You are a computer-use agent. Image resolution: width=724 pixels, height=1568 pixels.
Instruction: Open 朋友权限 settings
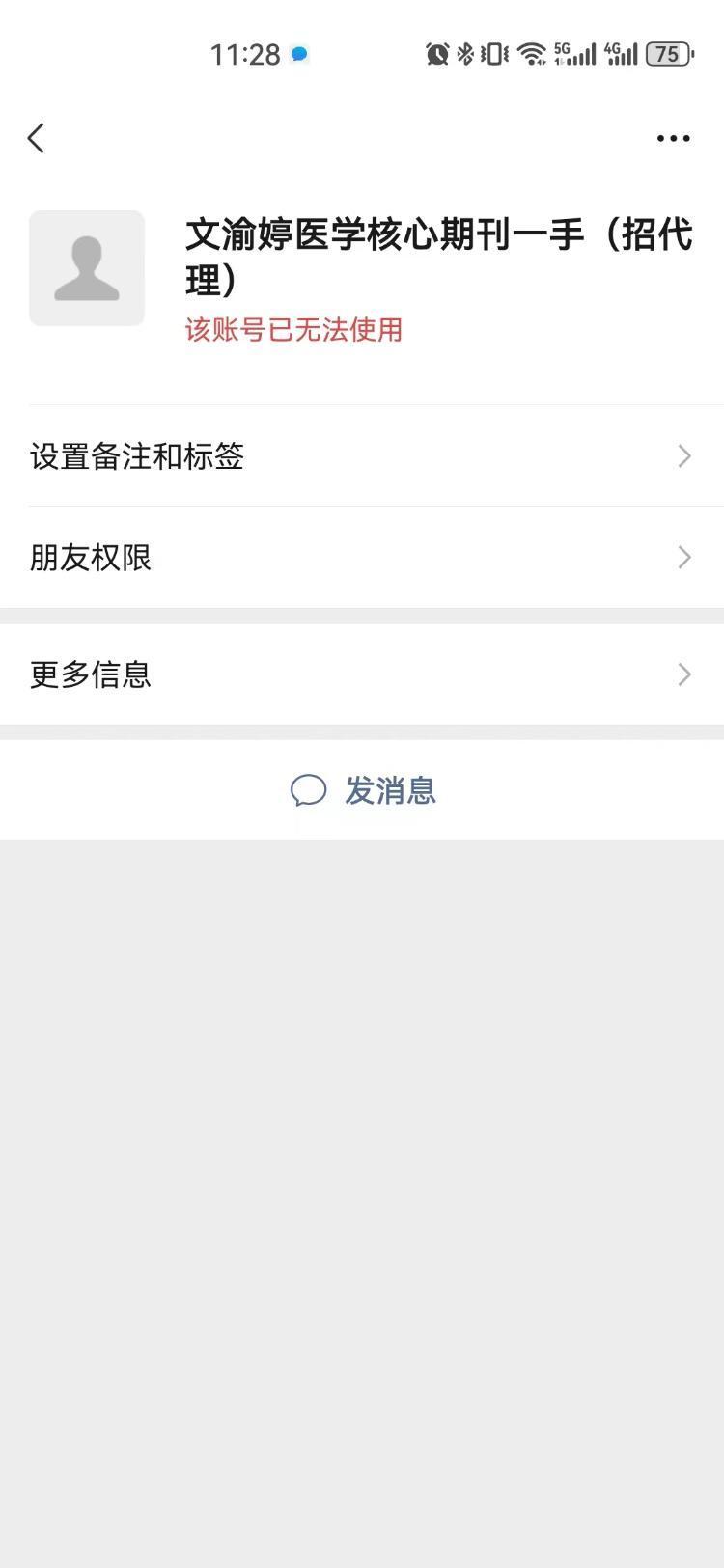tap(362, 557)
